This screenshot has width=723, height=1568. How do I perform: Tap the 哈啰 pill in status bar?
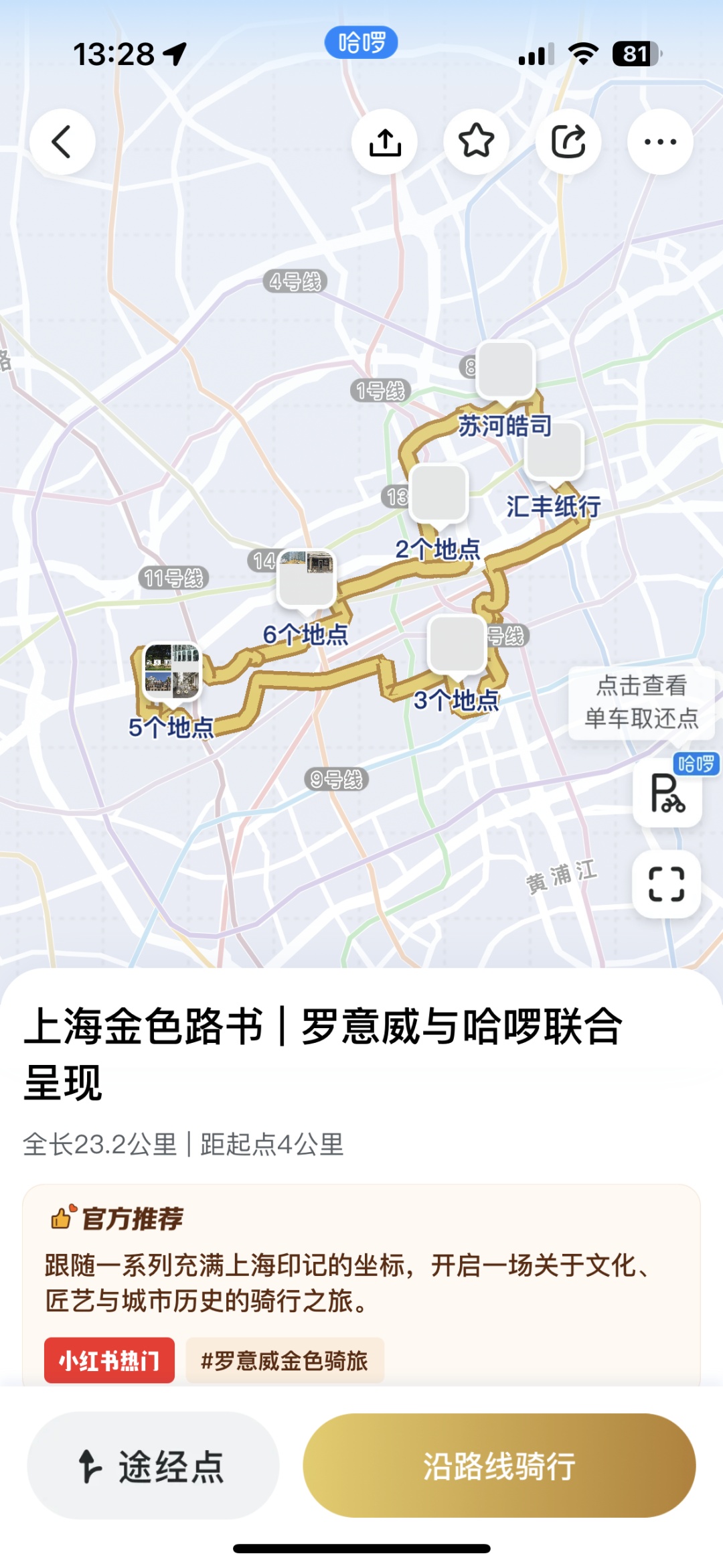(361, 43)
